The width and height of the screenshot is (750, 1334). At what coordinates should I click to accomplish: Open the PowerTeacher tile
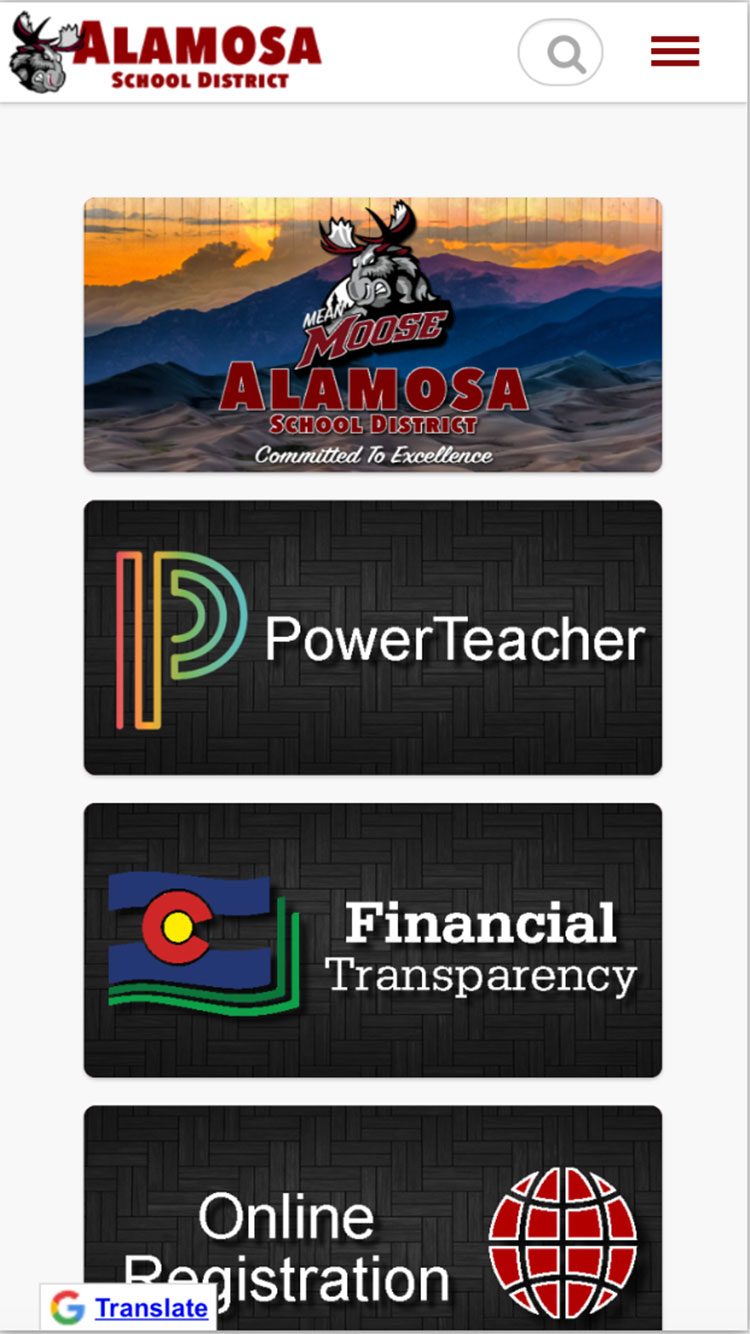[x=373, y=638]
